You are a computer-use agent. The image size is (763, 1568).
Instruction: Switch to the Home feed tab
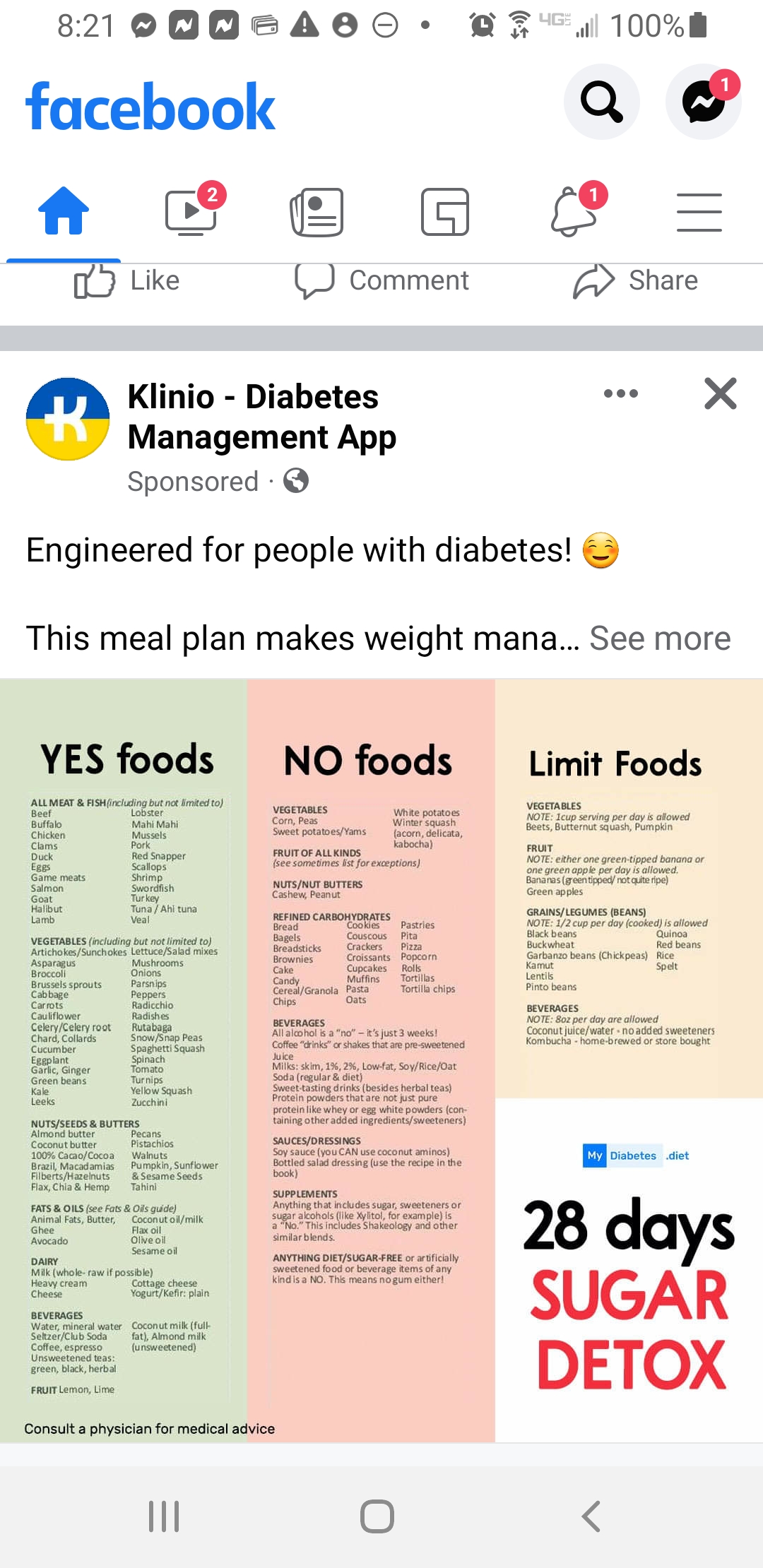pos(64,210)
